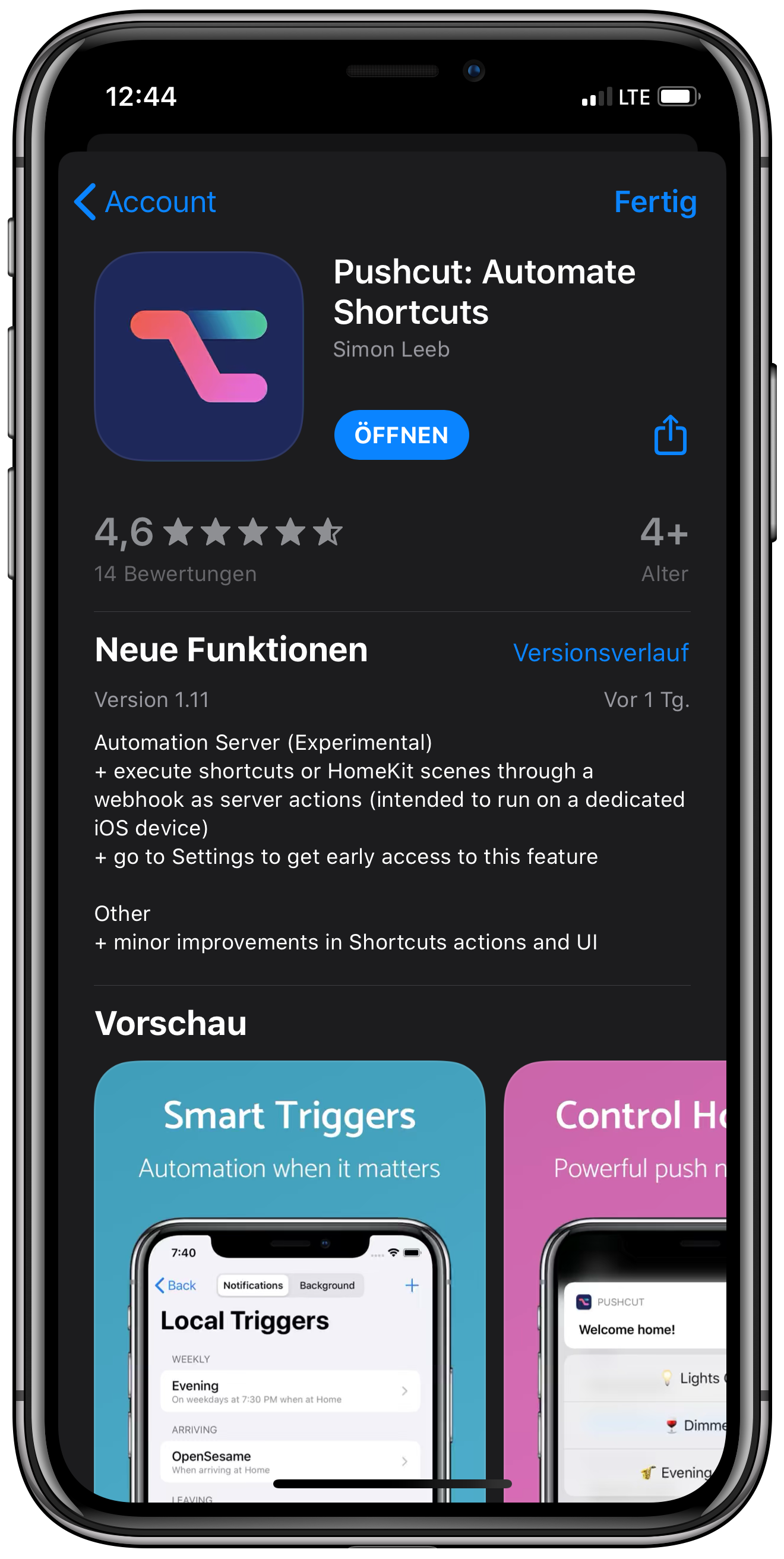Image resolution: width=784 pixels, height=1559 pixels.
Task: Go back to Account
Action: [145, 201]
